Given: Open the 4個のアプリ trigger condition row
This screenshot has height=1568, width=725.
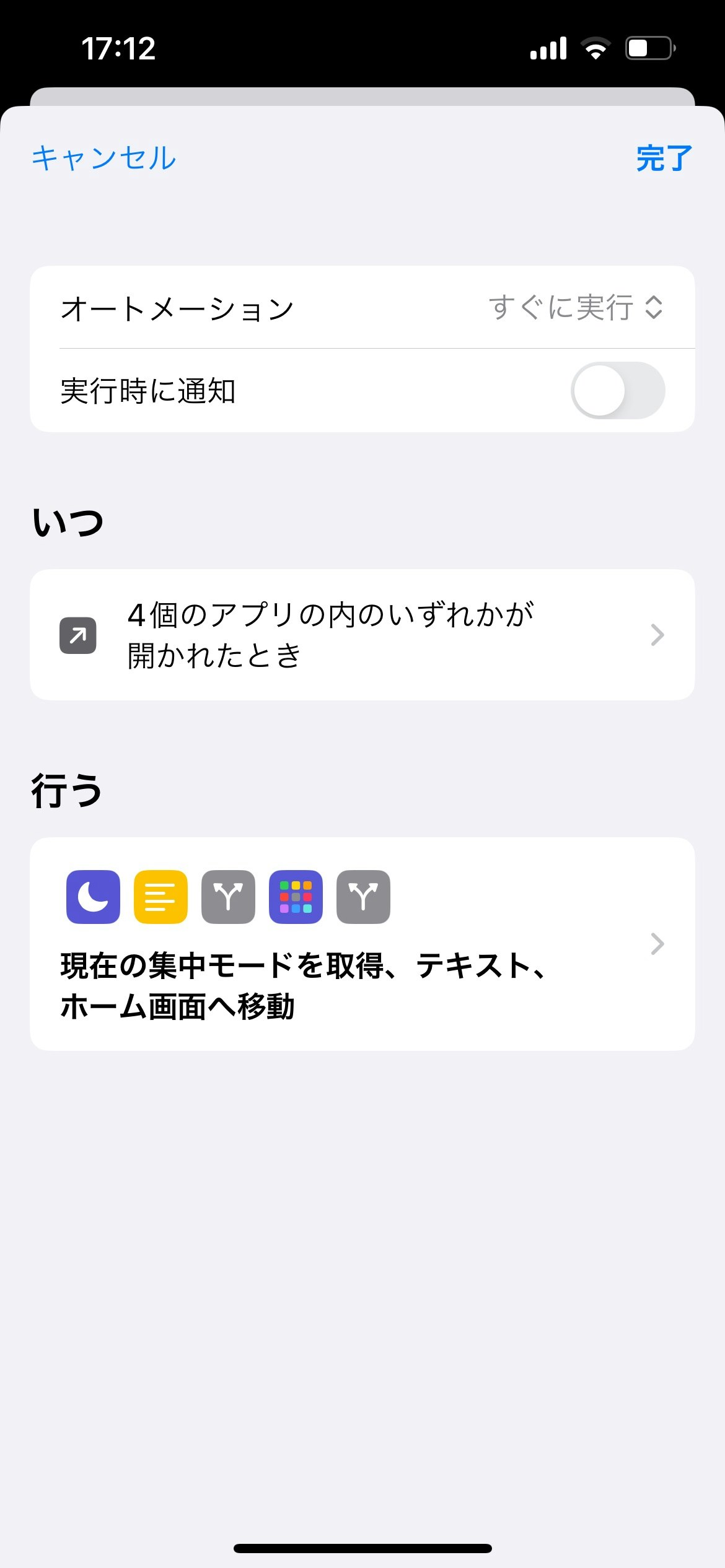Looking at the screenshot, I should [362, 635].
